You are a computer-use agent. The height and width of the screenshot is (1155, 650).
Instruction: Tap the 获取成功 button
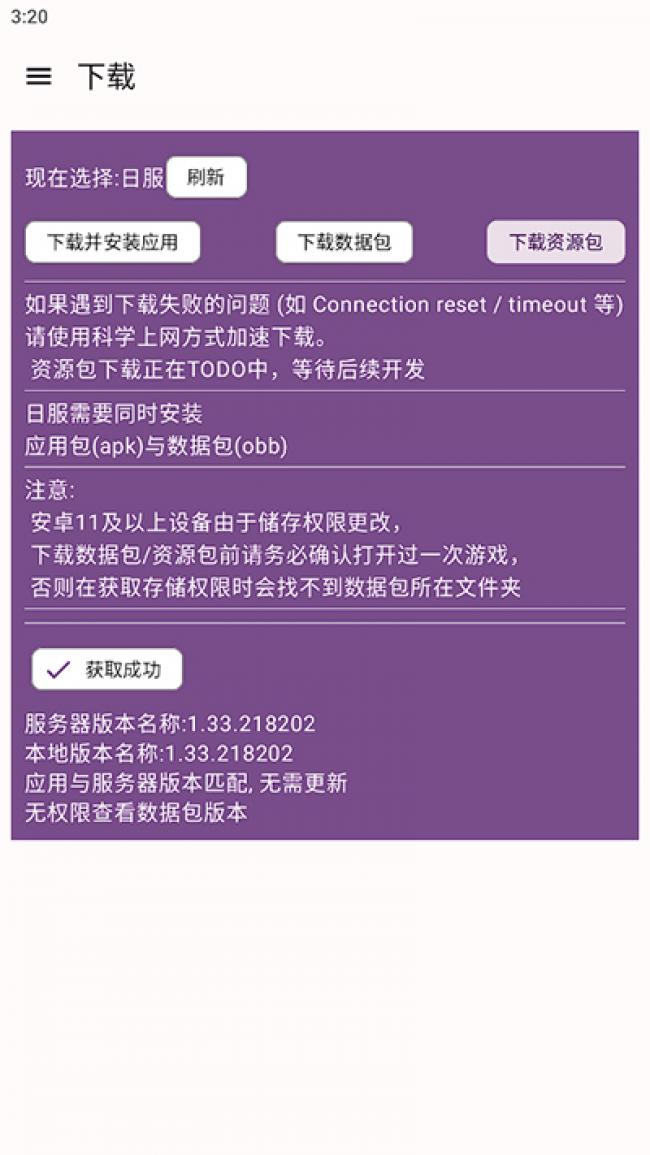pyautogui.click(x=107, y=670)
